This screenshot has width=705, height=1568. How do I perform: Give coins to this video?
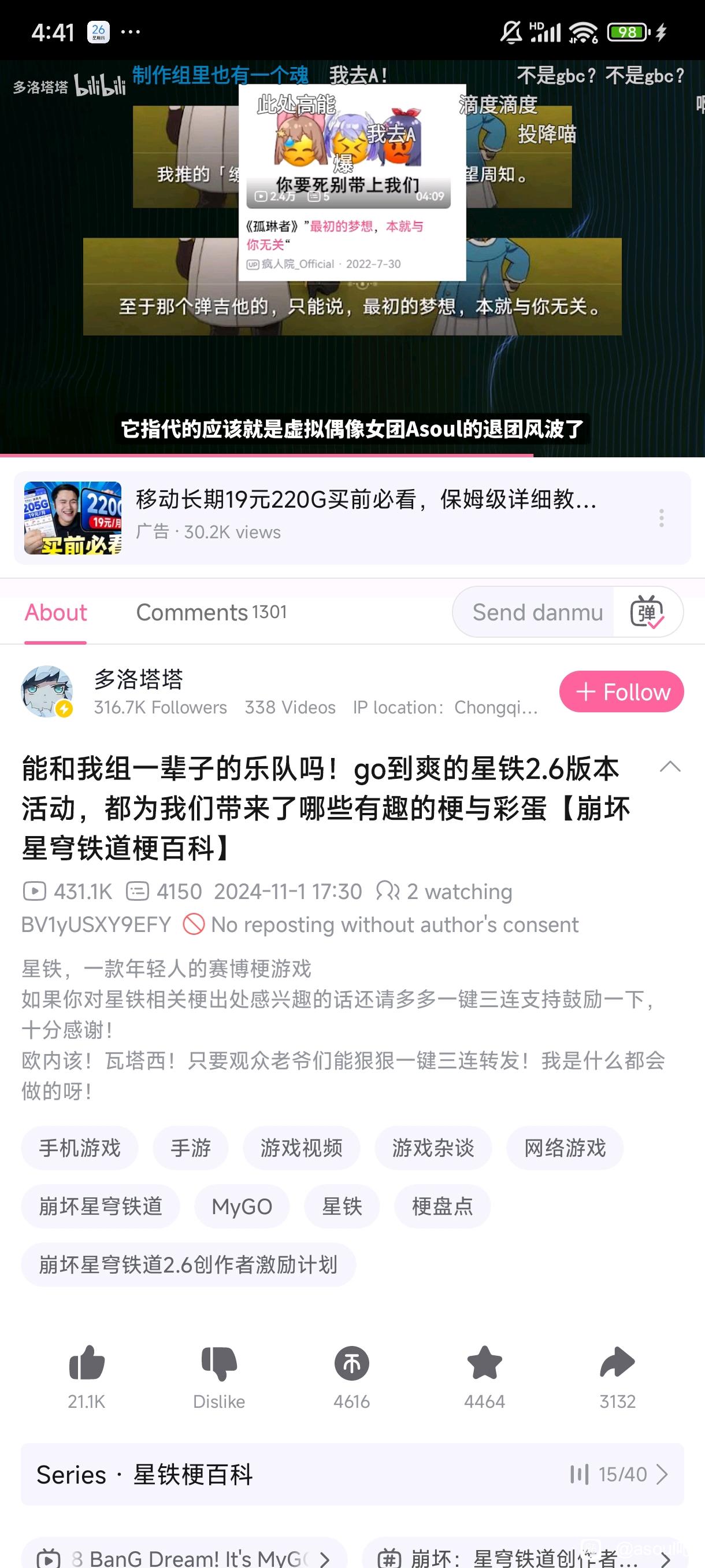click(351, 1363)
